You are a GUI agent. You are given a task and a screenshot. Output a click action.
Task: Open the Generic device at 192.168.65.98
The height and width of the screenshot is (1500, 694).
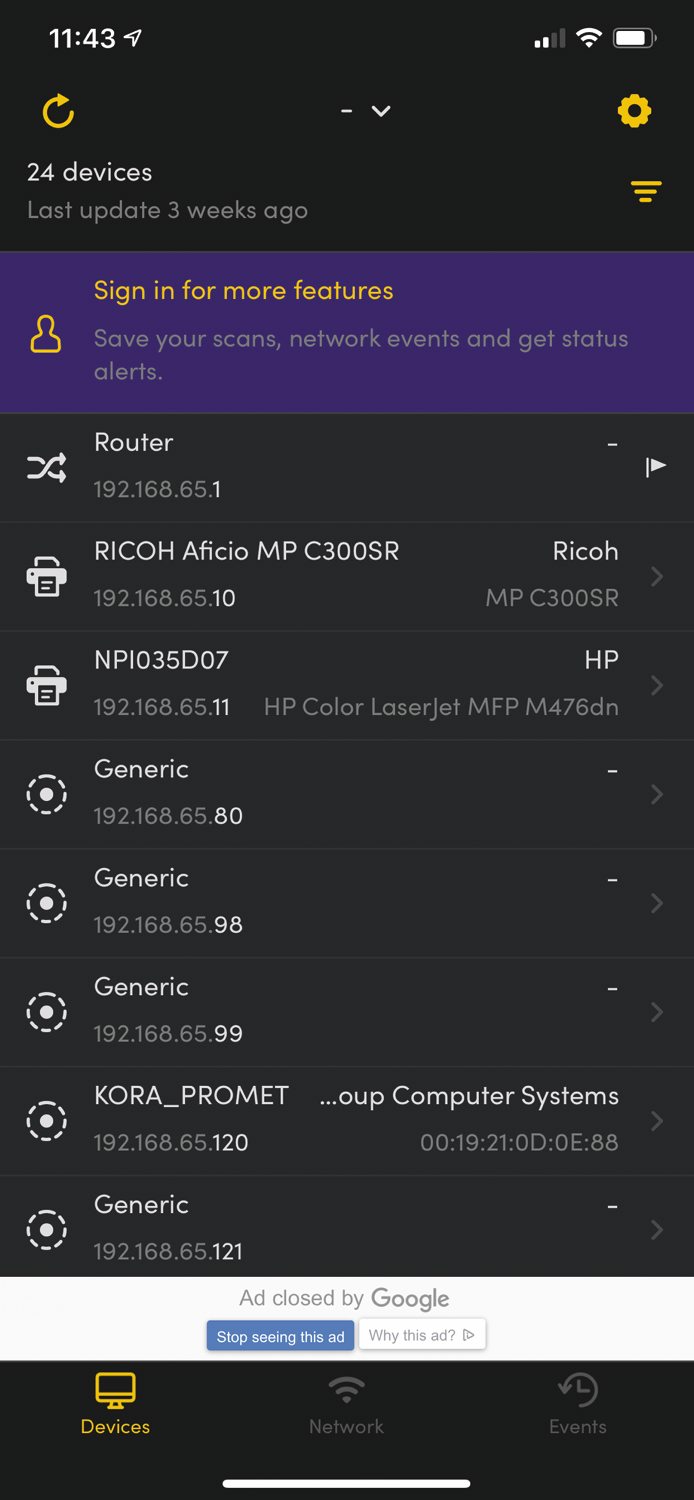[x=347, y=903]
